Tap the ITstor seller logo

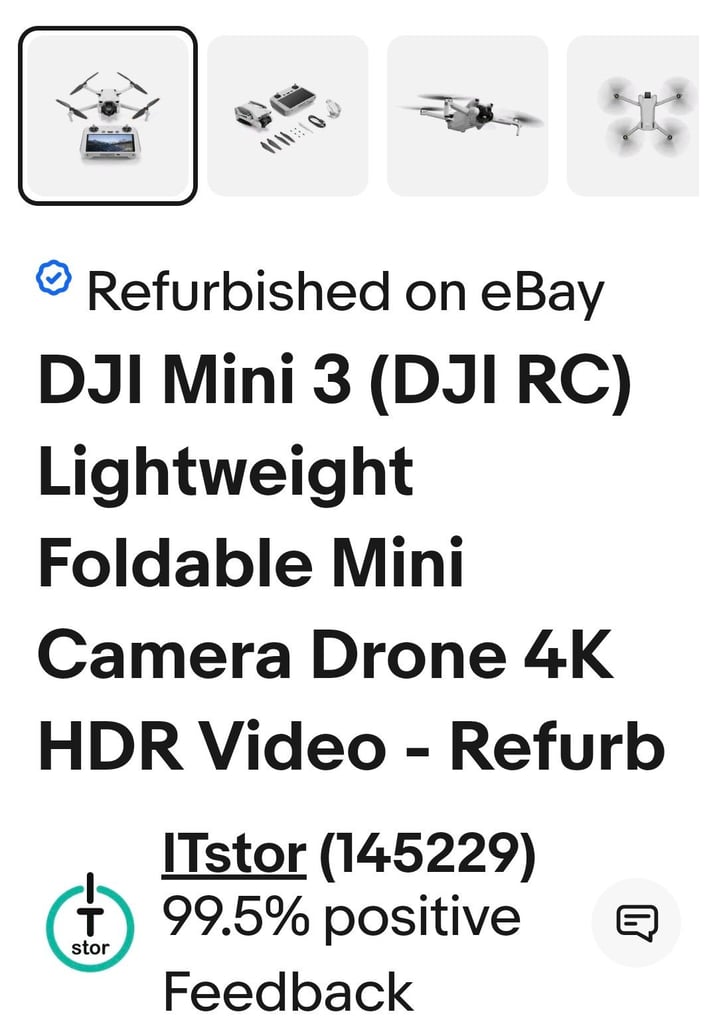coord(90,920)
